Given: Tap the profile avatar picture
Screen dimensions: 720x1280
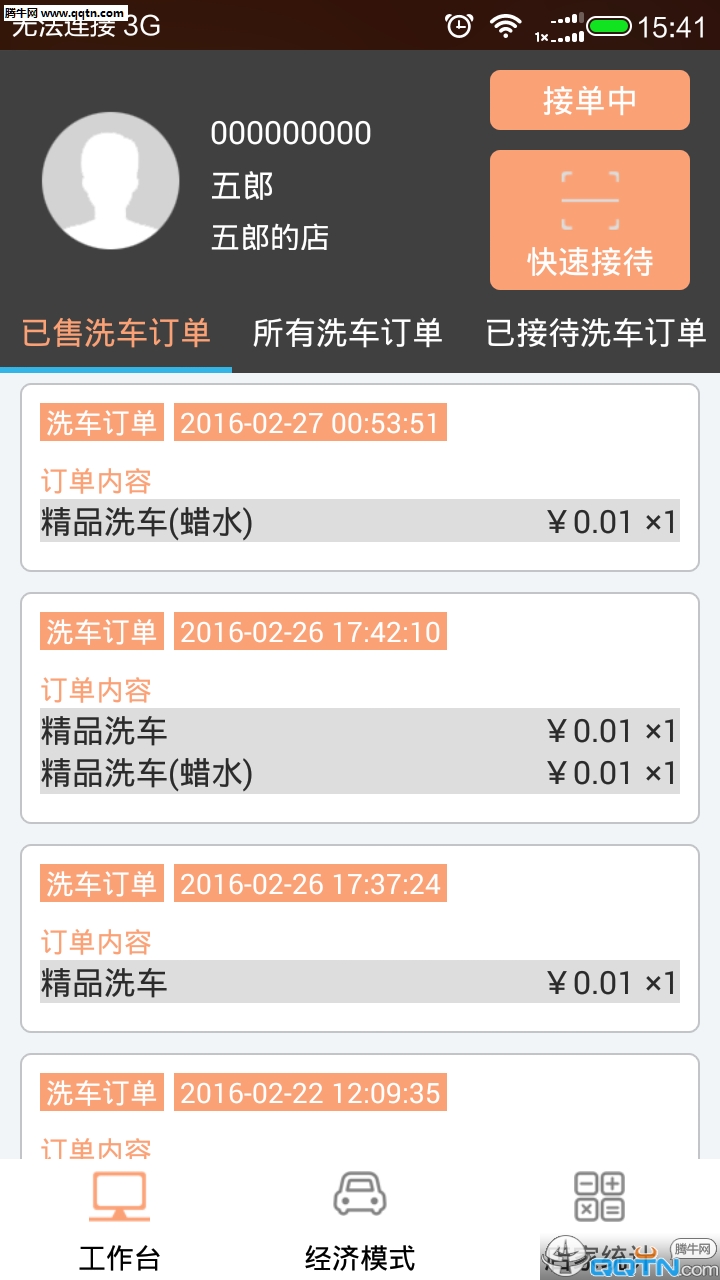Looking at the screenshot, I should (111, 181).
